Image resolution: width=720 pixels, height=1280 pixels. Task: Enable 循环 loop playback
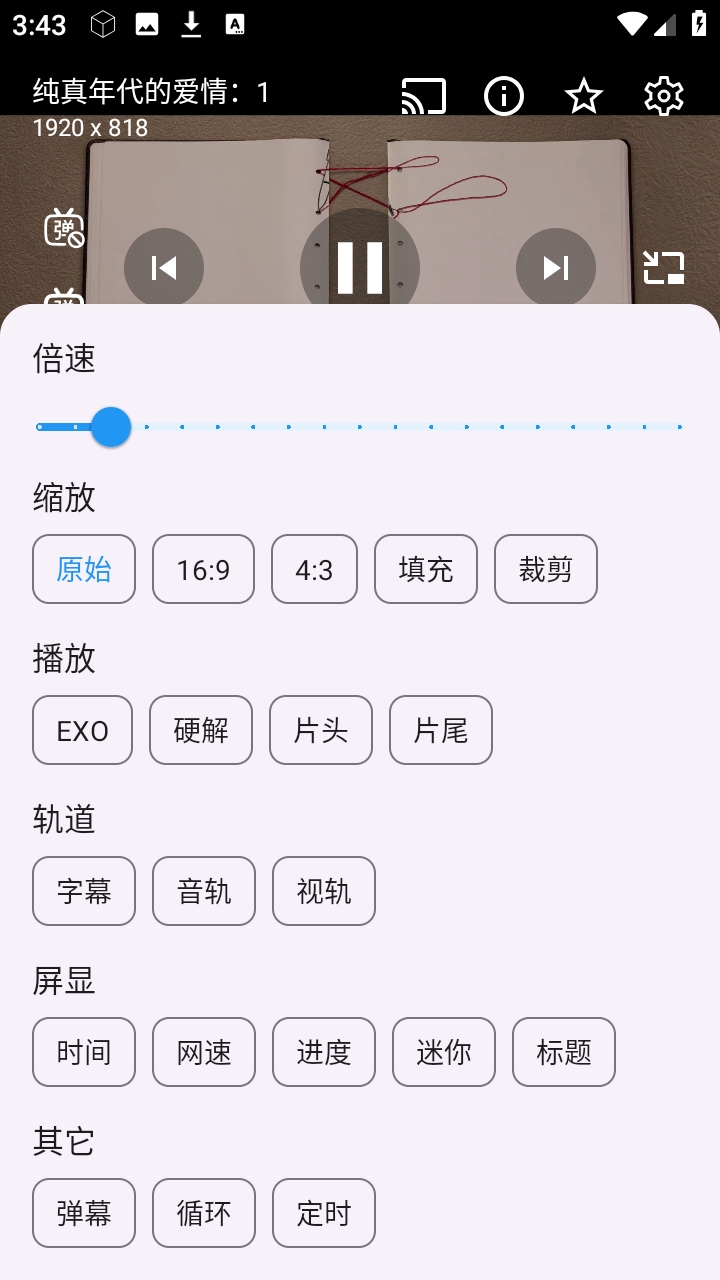tap(204, 1213)
